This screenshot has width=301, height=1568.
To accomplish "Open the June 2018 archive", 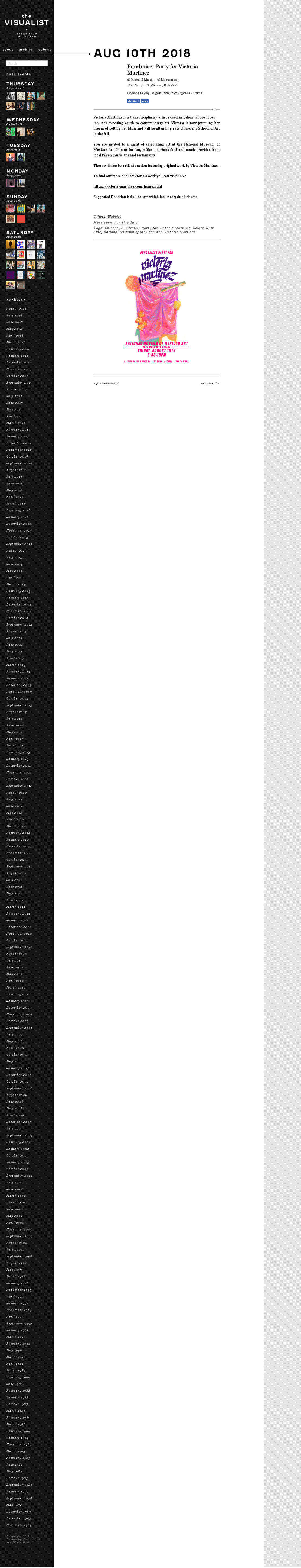I will [x=15, y=322].
